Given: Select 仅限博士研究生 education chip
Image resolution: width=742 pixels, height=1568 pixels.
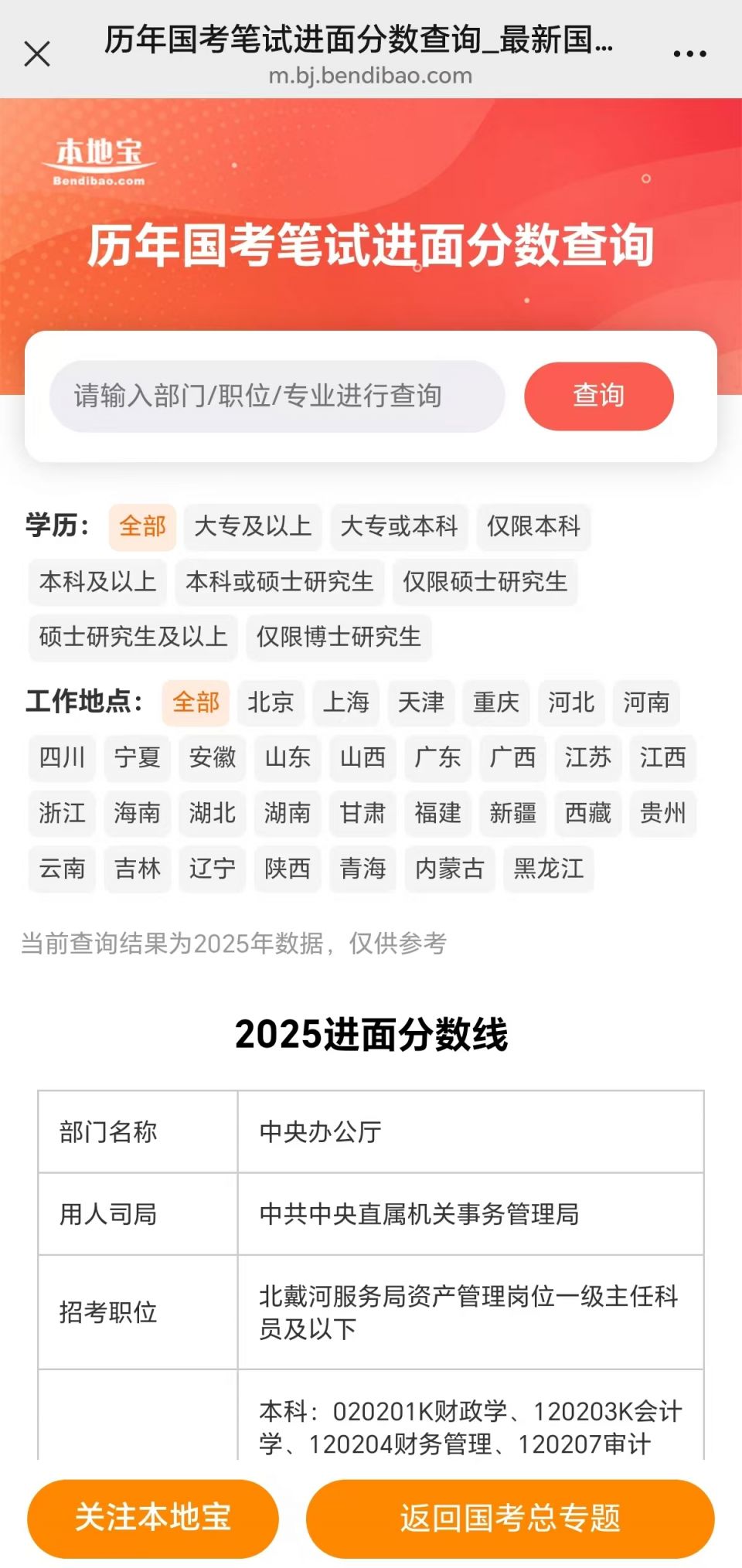Looking at the screenshot, I should (339, 637).
